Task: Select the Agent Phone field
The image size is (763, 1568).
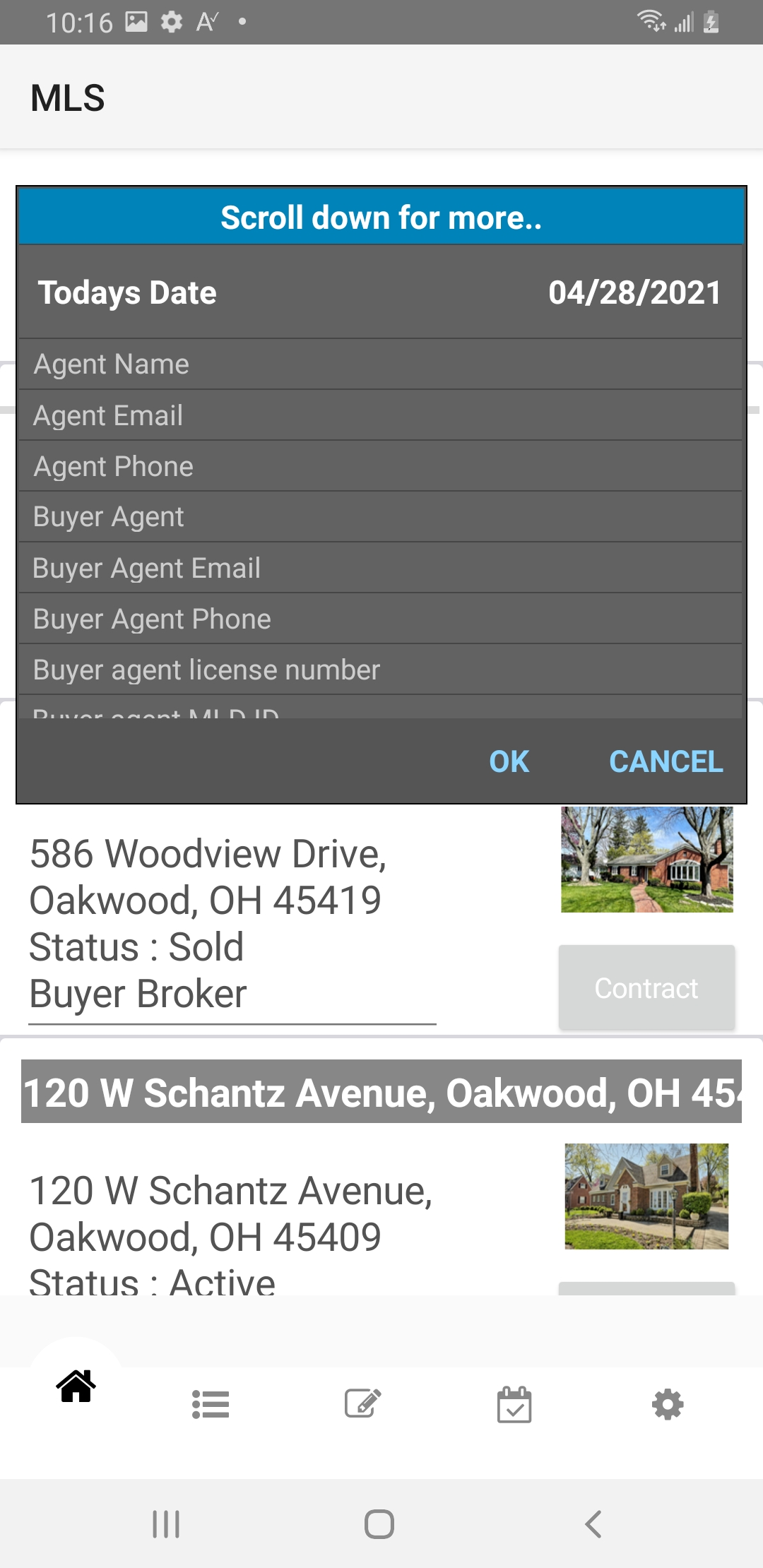Action: (x=380, y=466)
